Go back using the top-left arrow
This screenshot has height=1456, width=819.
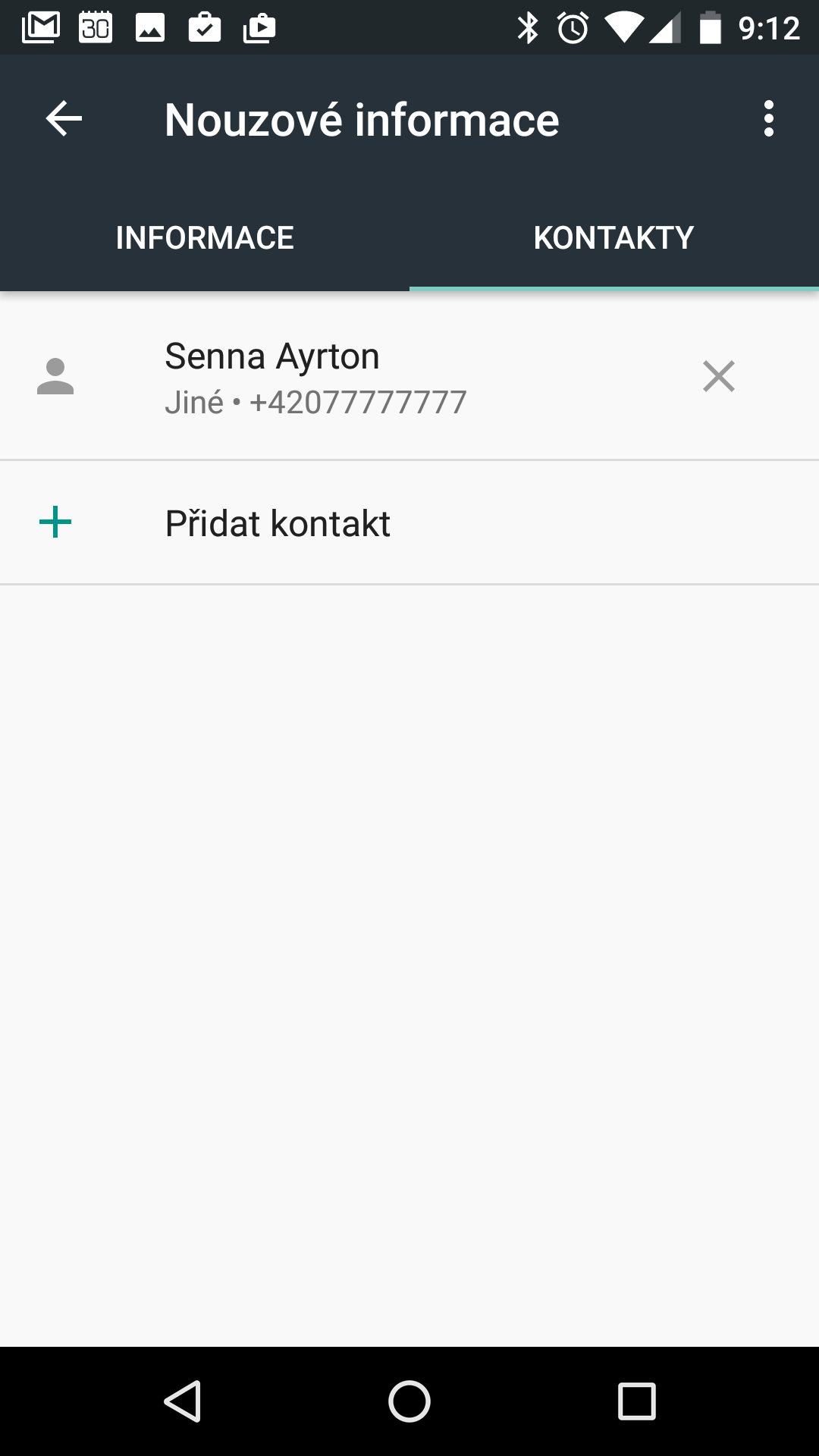click(x=64, y=119)
